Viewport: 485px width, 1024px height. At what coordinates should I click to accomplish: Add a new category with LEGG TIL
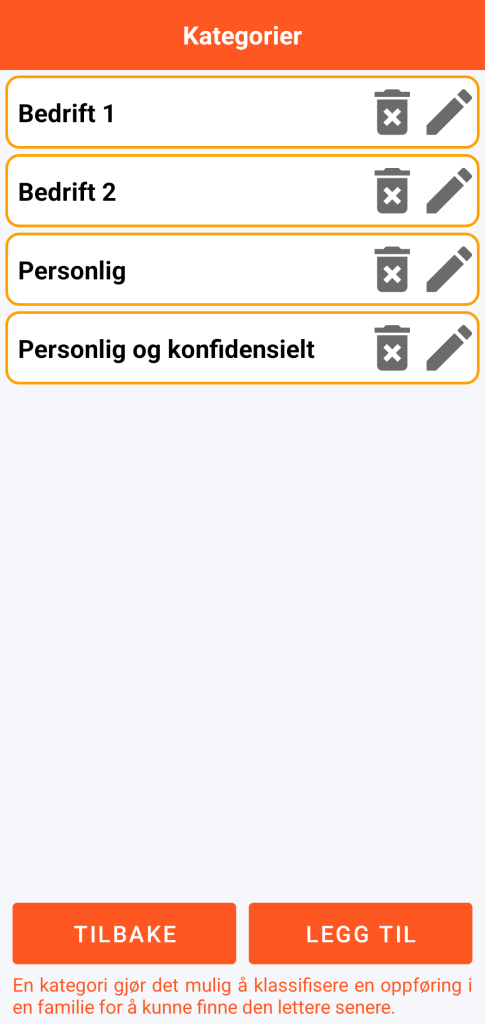click(x=360, y=933)
